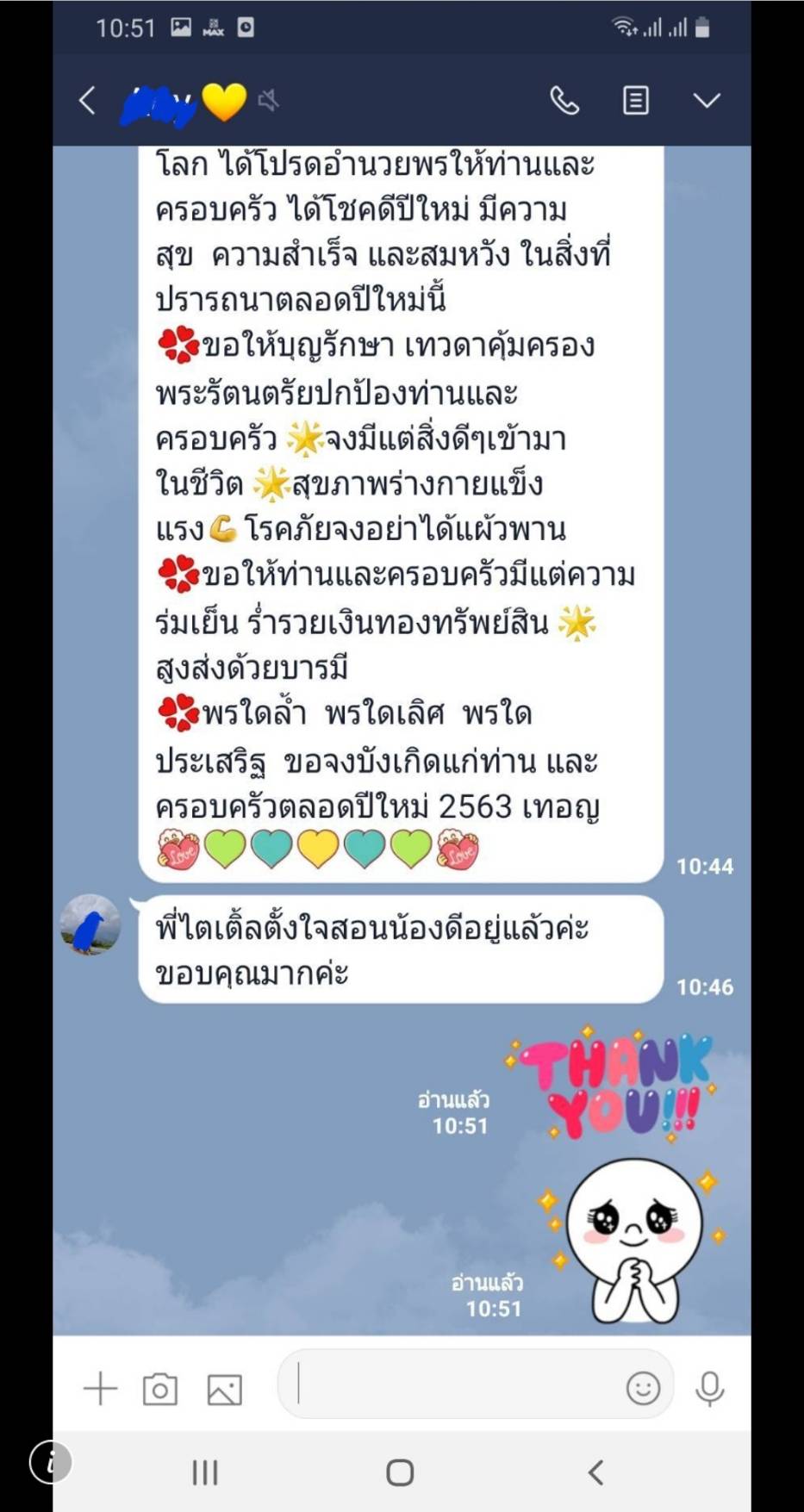Tap the THANK YOU sticker
Viewport: 804px width, 1512px height.
616,1084
